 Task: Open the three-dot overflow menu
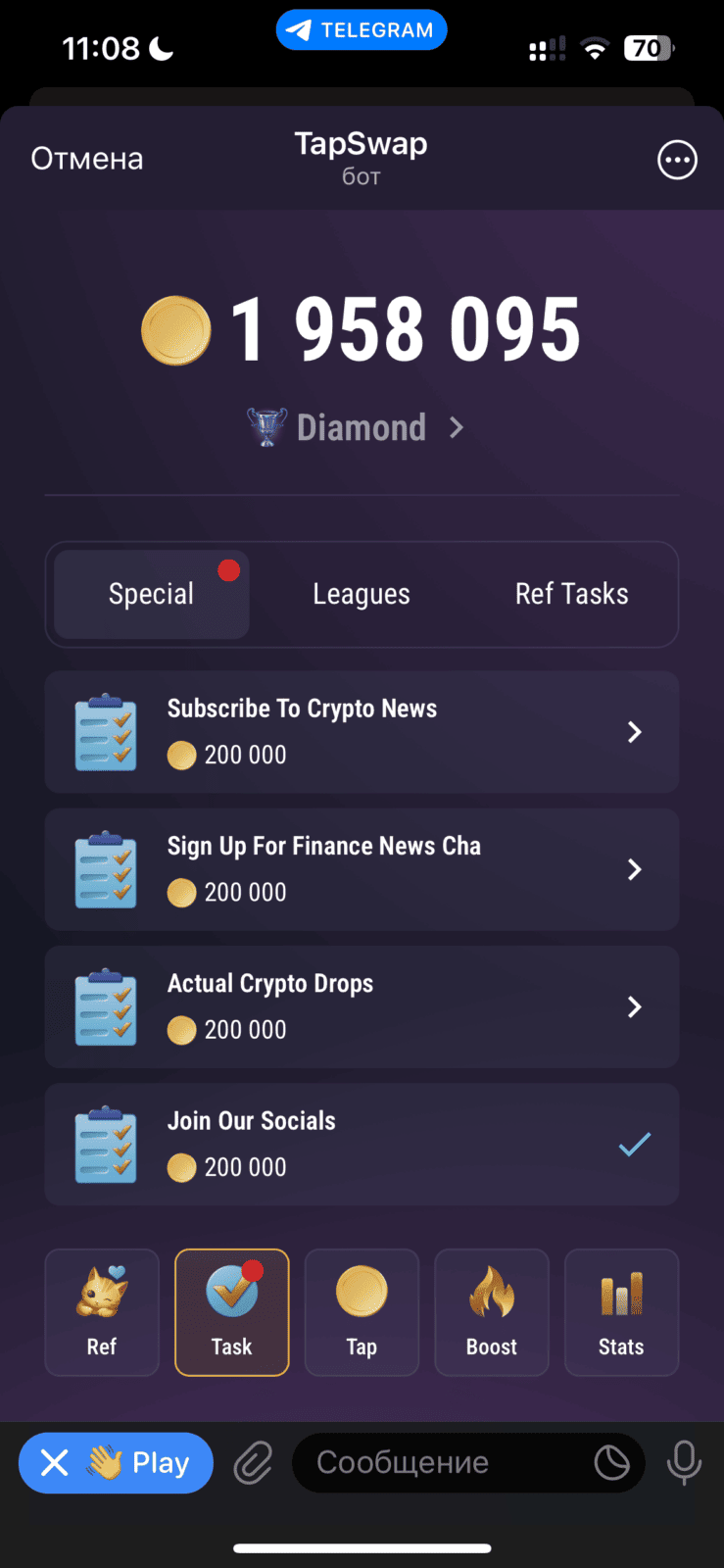click(677, 160)
